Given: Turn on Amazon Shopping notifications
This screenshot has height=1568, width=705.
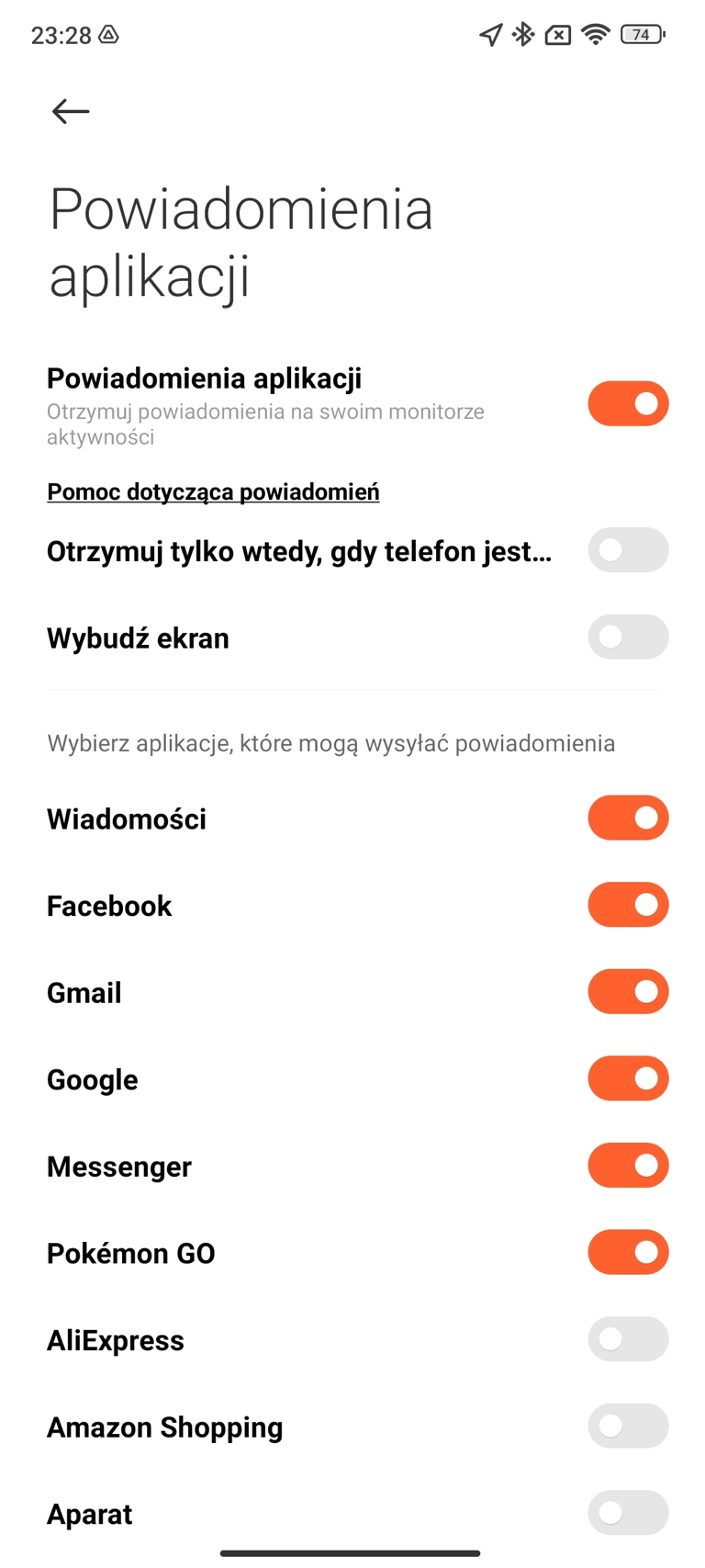Looking at the screenshot, I should coord(628,1426).
